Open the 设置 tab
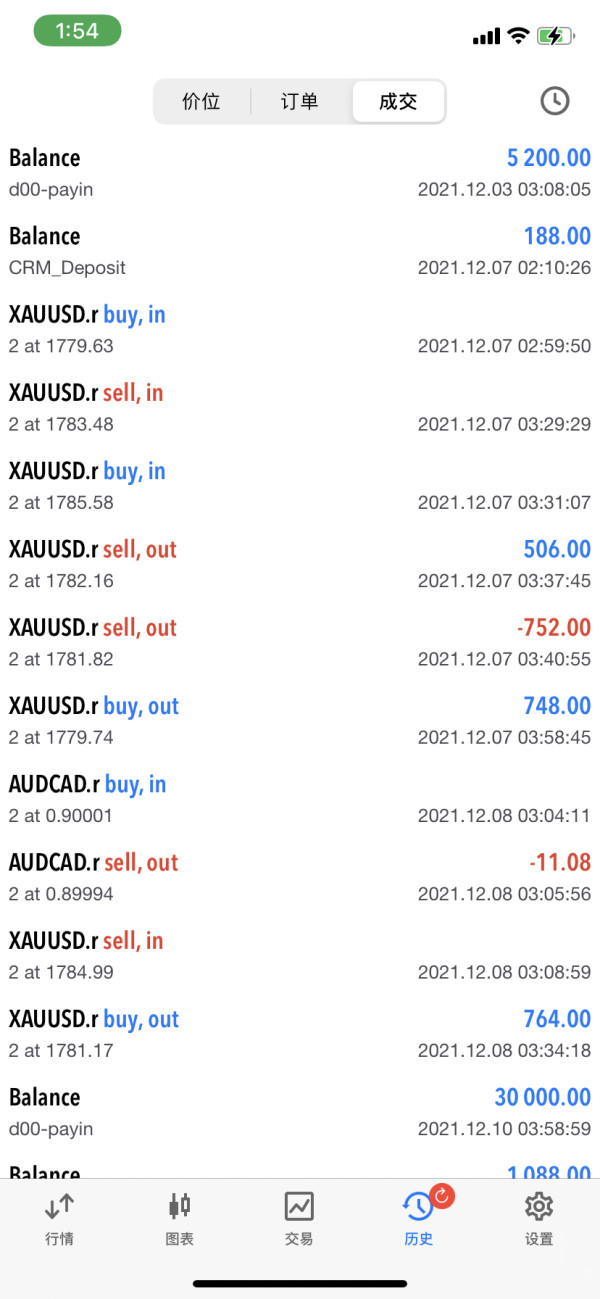The width and height of the screenshot is (600, 1299). tap(539, 1219)
